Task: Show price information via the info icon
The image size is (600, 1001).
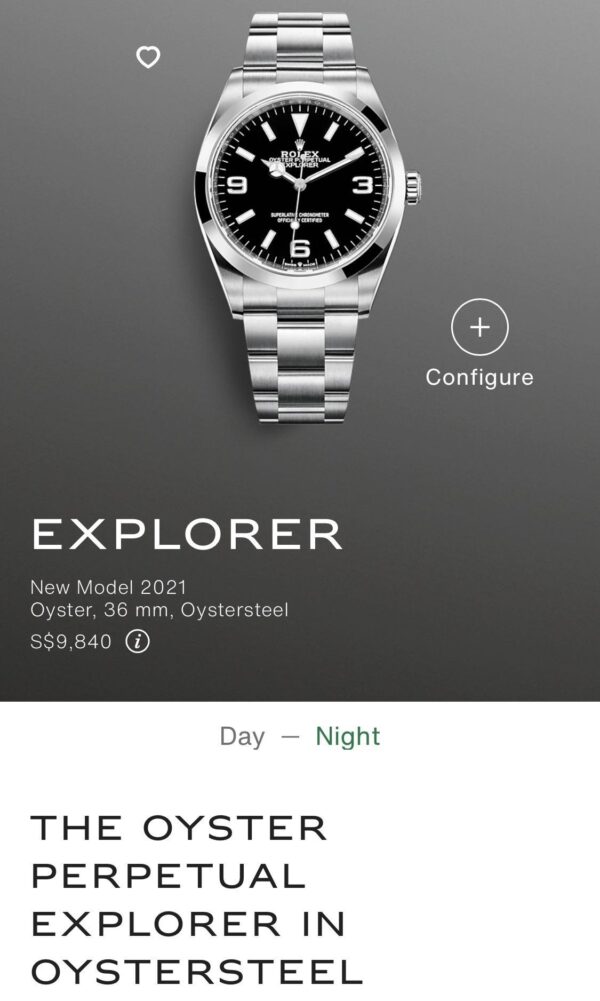Action: (138, 641)
